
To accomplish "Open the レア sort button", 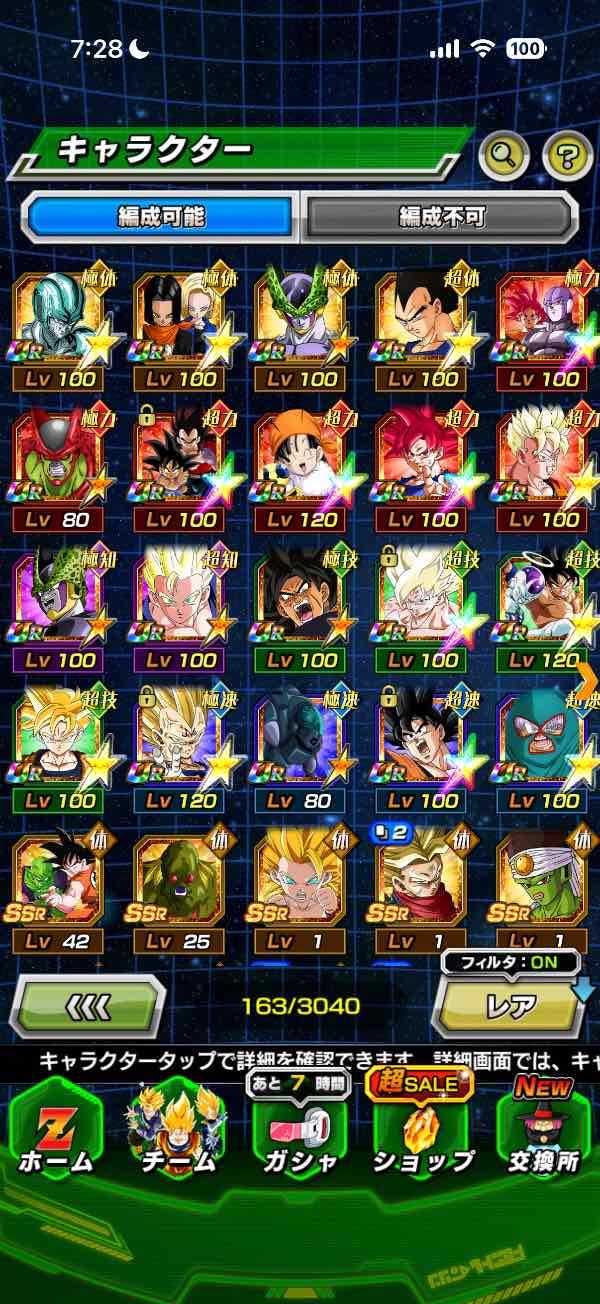I will (510, 1007).
